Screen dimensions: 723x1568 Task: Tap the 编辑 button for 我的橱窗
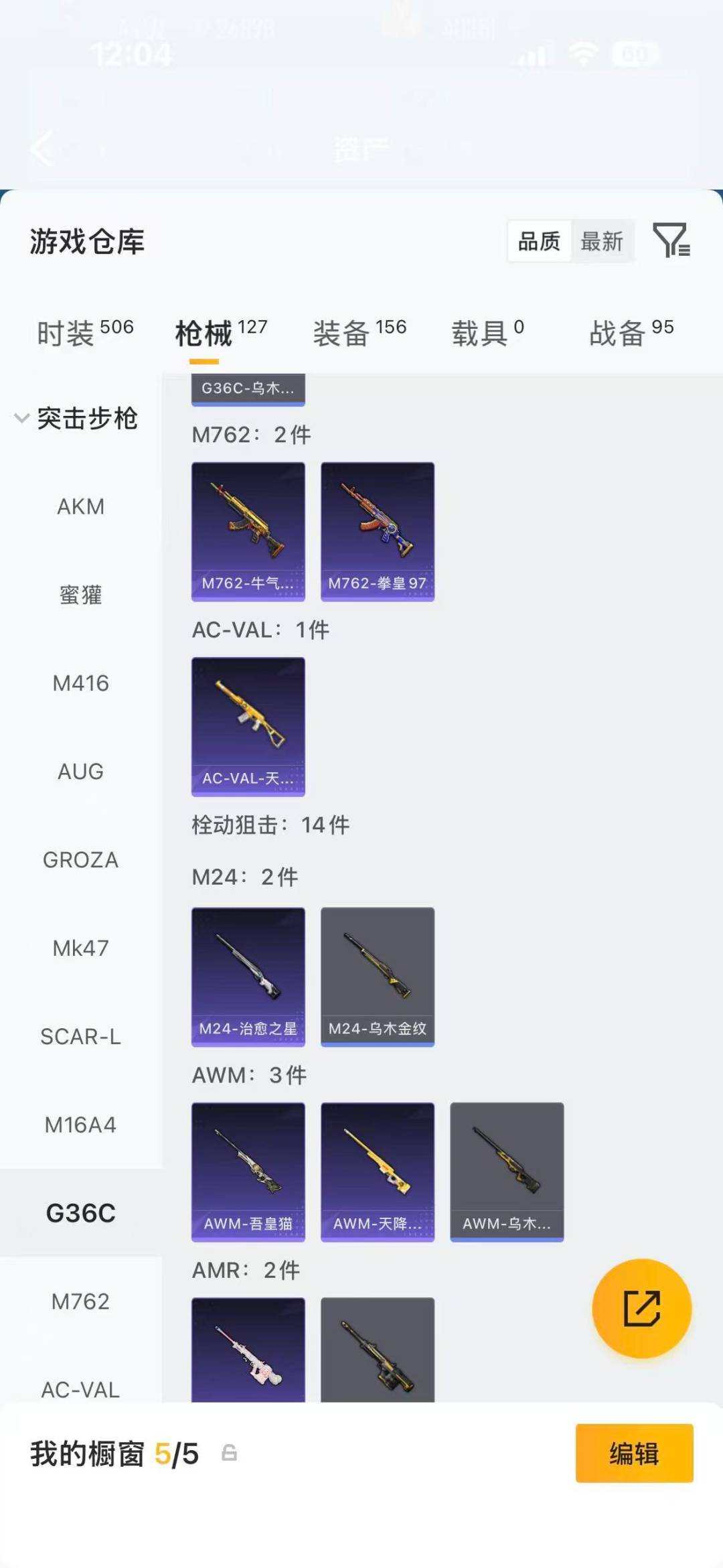click(x=634, y=1453)
